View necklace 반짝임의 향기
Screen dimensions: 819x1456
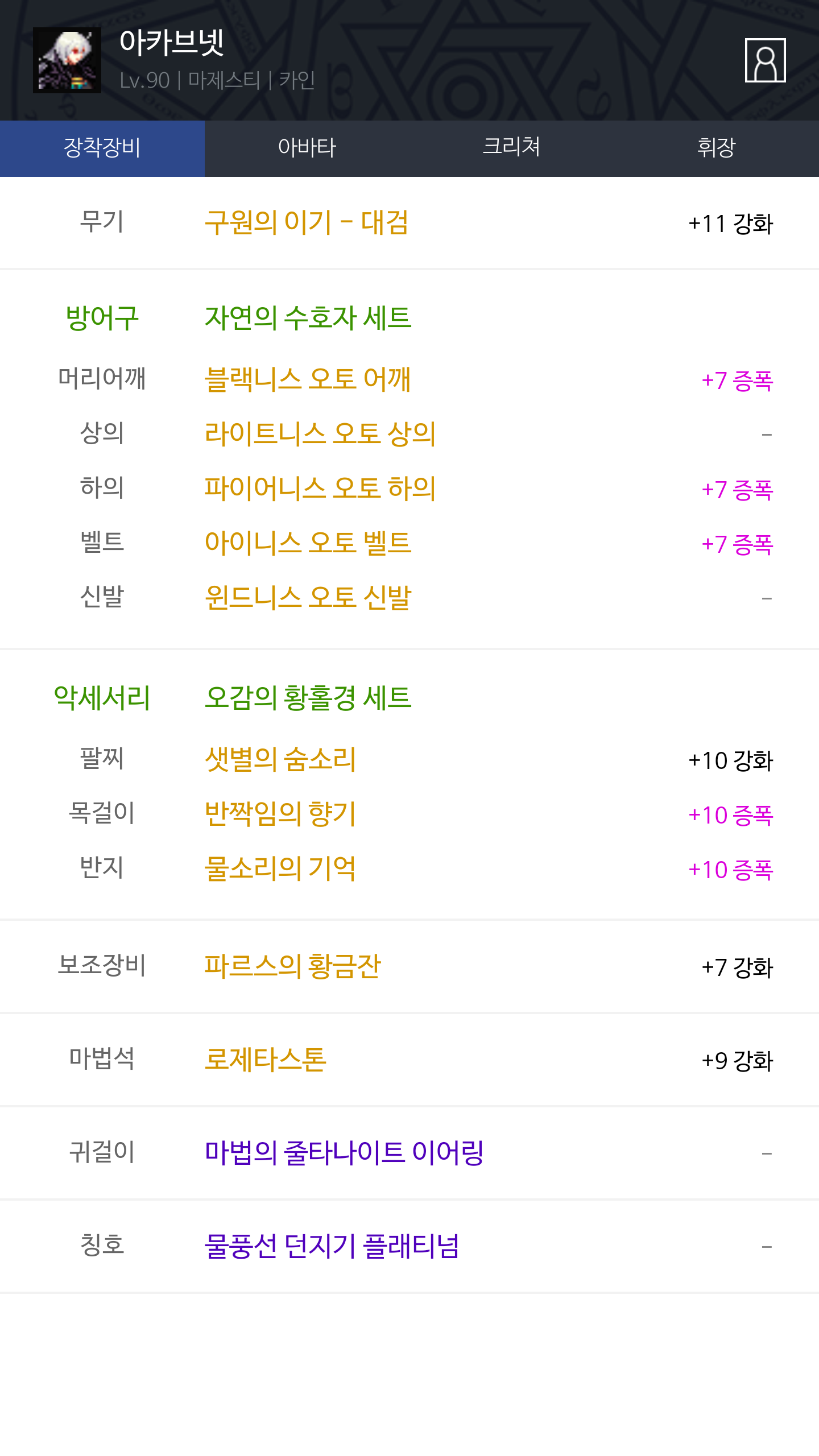coord(280,814)
